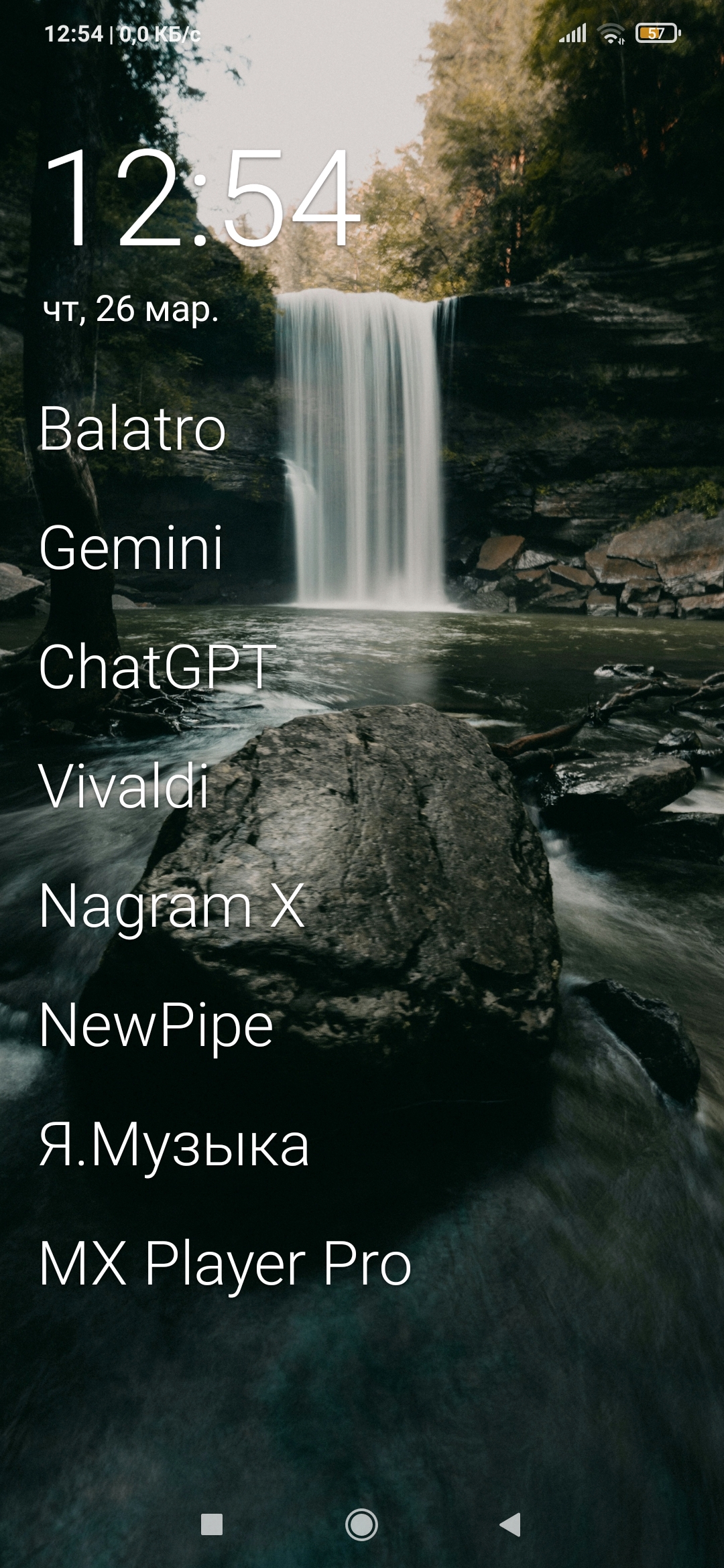This screenshot has height=1568, width=724.
Task: Launch MX Player Pro
Action: click(x=225, y=1264)
